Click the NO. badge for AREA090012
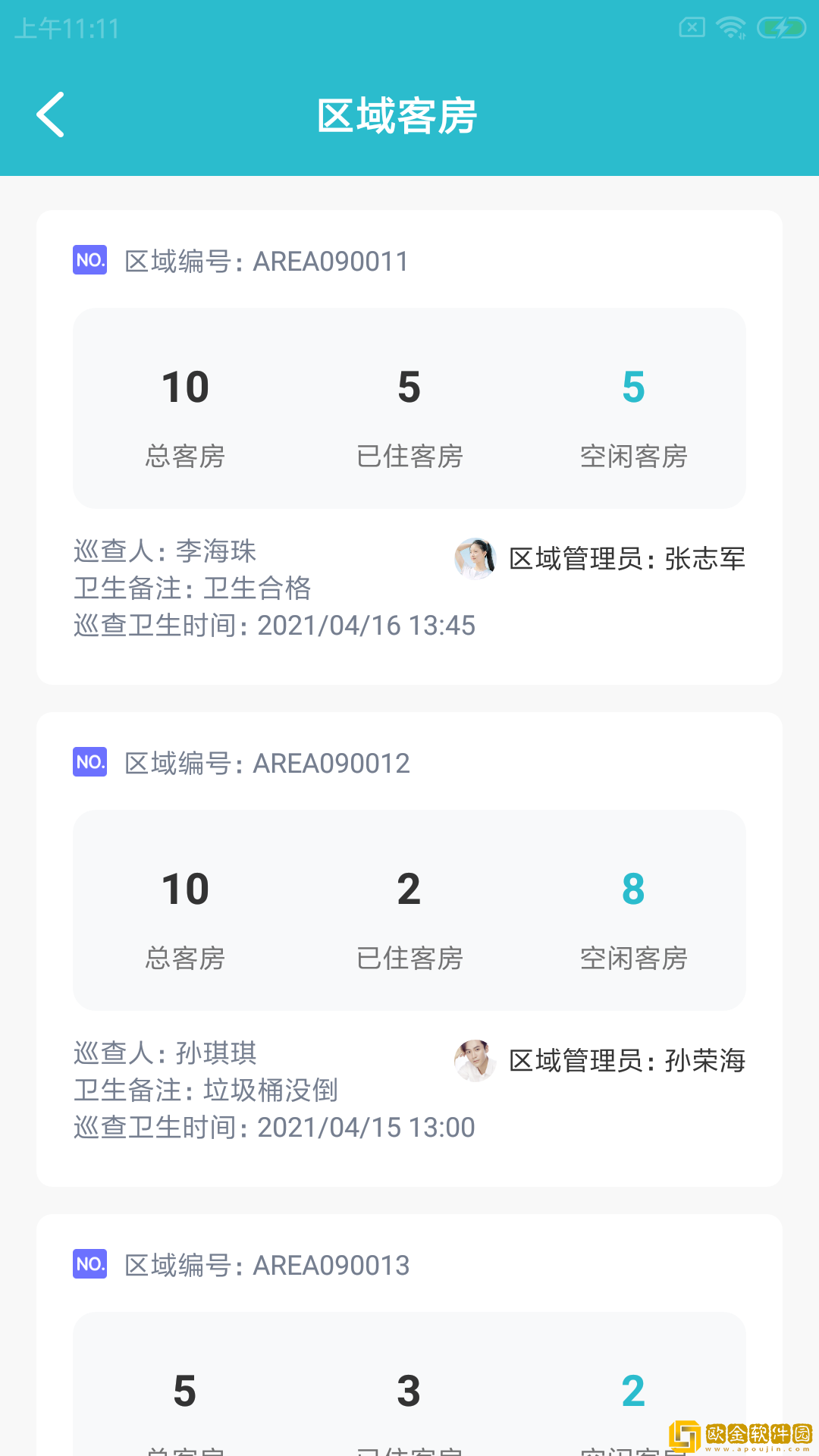The height and width of the screenshot is (1456, 819). tap(89, 762)
